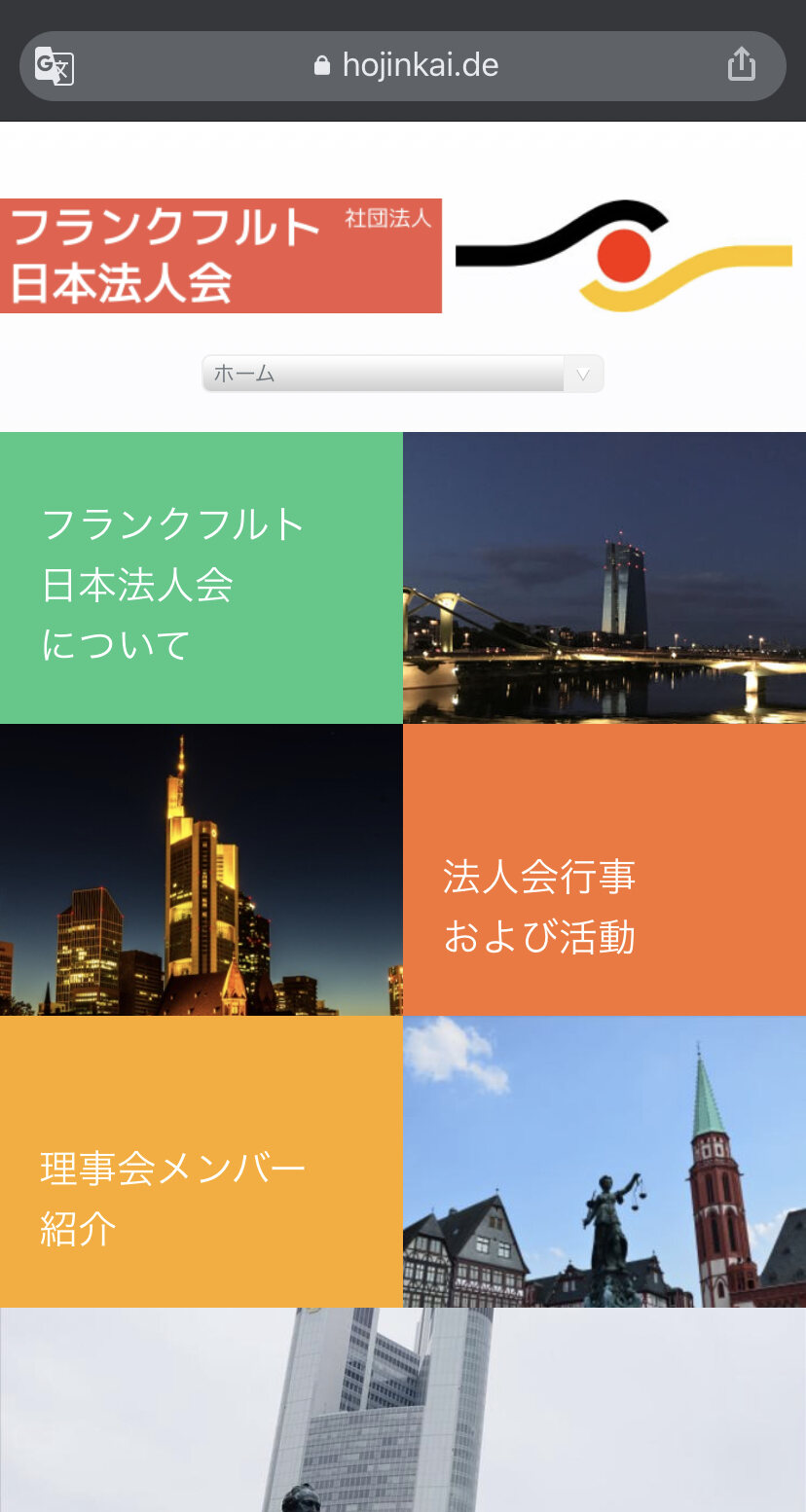The width and height of the screenshot is (806, 1512).
Task: Expand the ホーム navigation dropdown
Action: click(x=402, y=374)
